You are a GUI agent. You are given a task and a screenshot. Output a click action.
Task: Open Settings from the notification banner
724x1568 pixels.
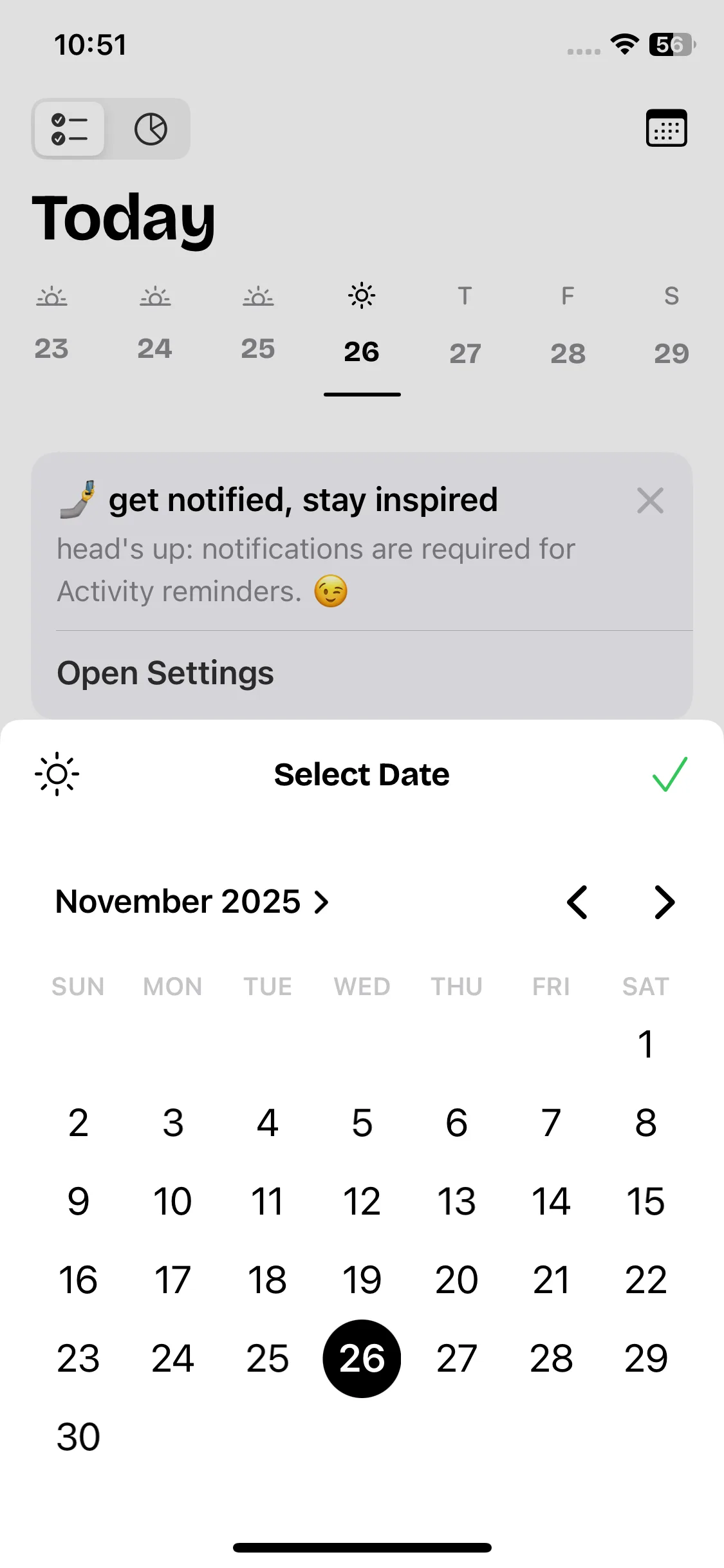pos(165,673)
